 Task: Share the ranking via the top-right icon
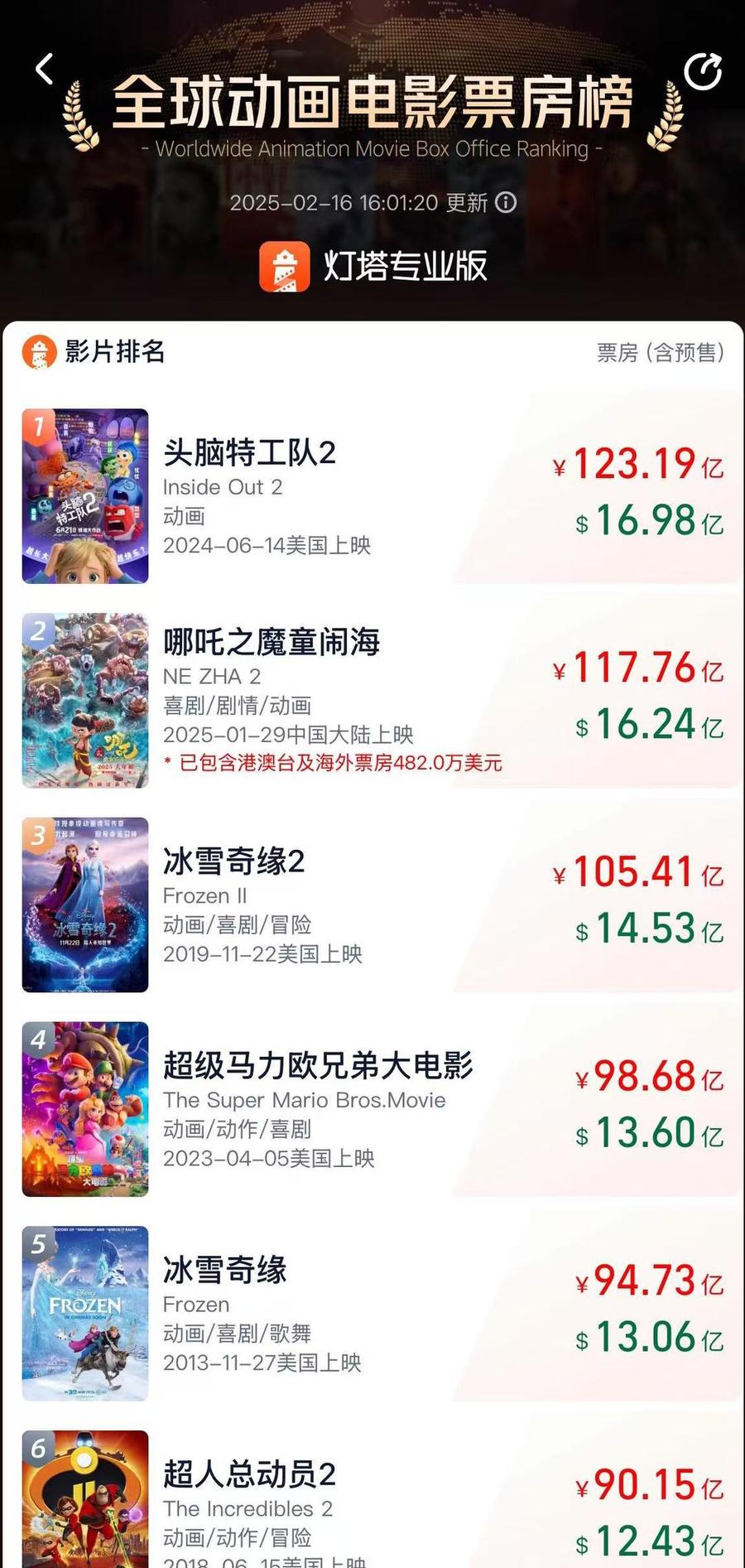(703, 72)
